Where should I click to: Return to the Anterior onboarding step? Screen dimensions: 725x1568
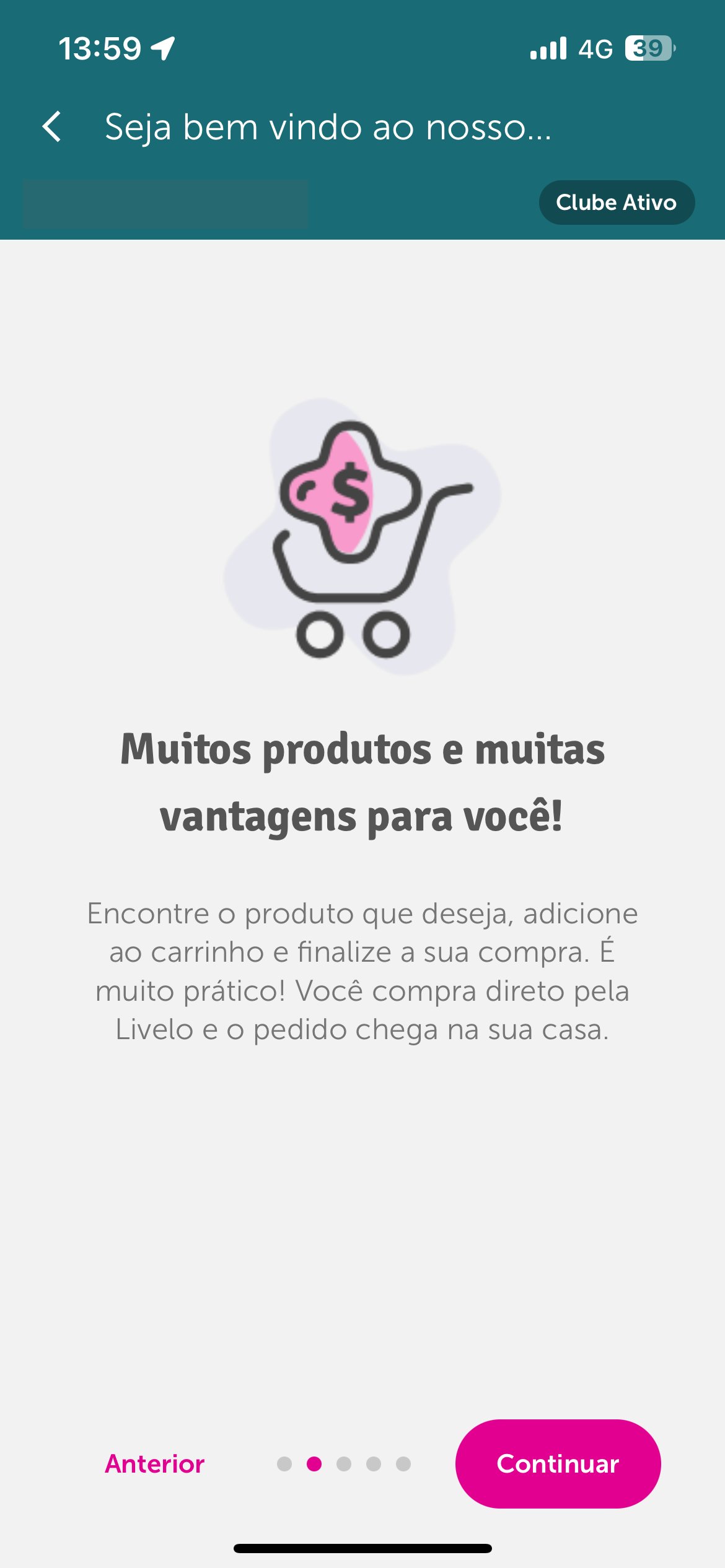154,1464
